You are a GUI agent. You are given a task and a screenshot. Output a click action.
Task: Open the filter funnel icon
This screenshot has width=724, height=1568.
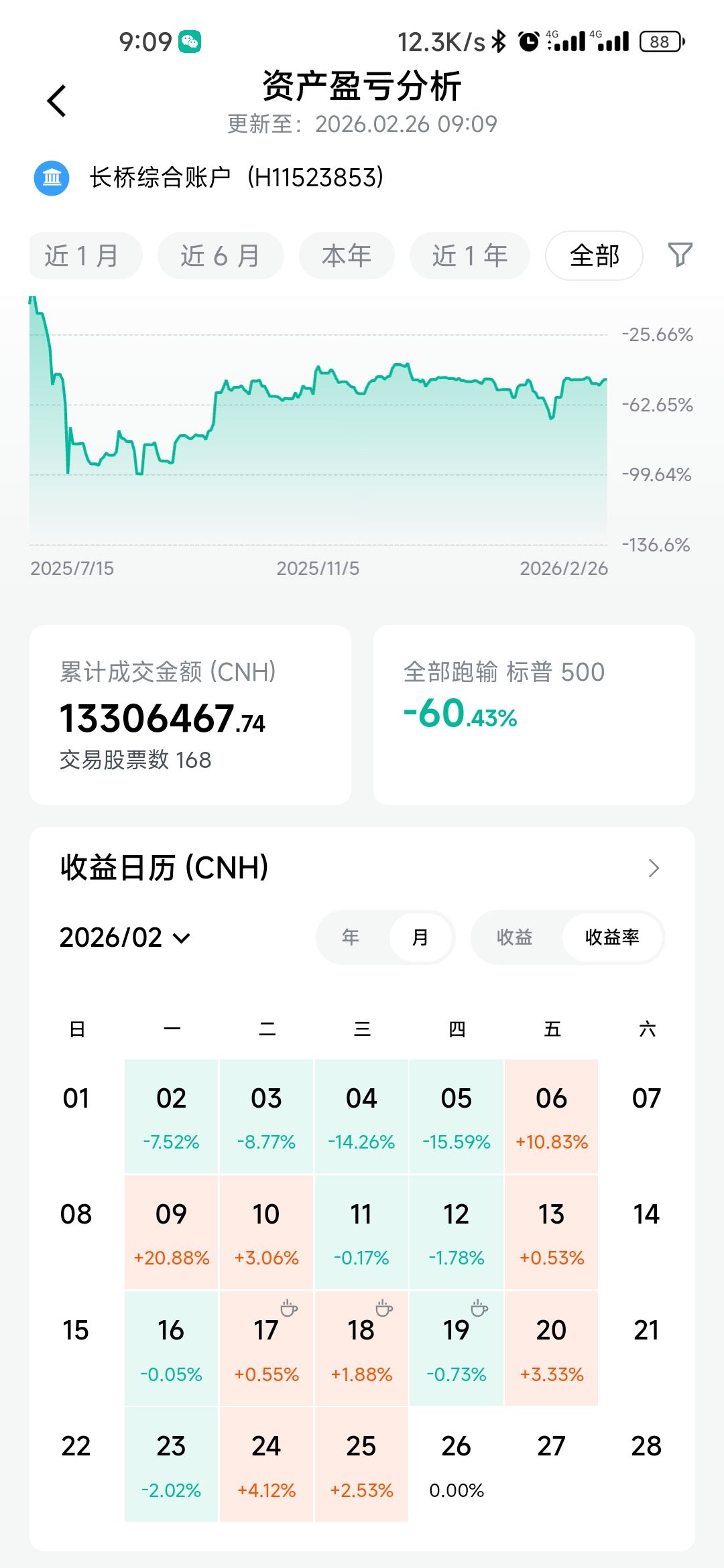[680, 255]
